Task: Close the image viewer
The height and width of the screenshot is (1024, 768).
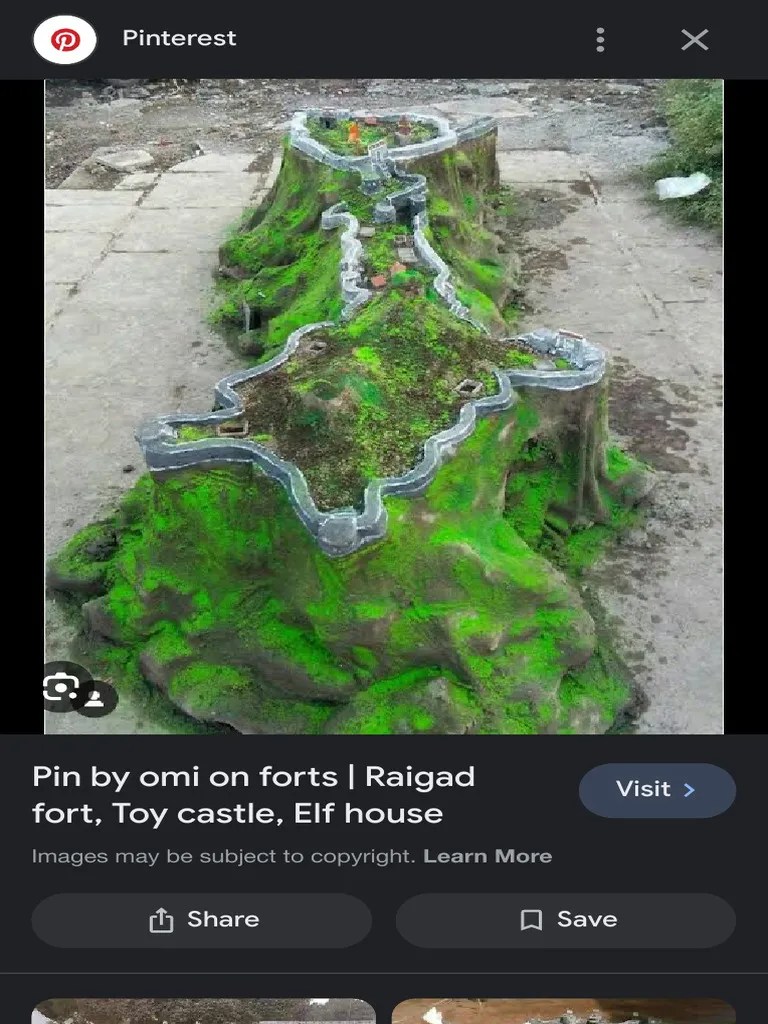Action: (x=694, y=40)
